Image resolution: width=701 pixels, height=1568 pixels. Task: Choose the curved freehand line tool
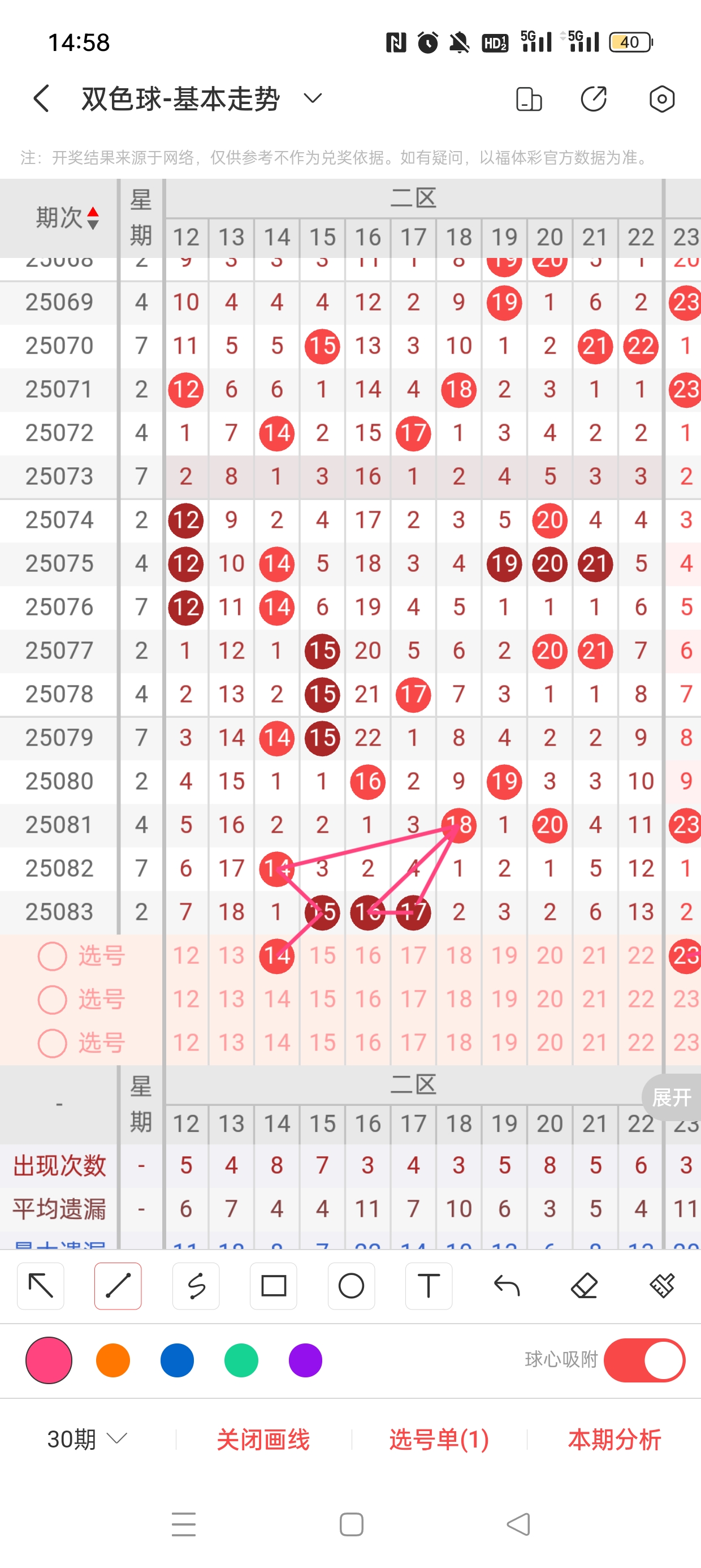click(x=196, y=1286)
